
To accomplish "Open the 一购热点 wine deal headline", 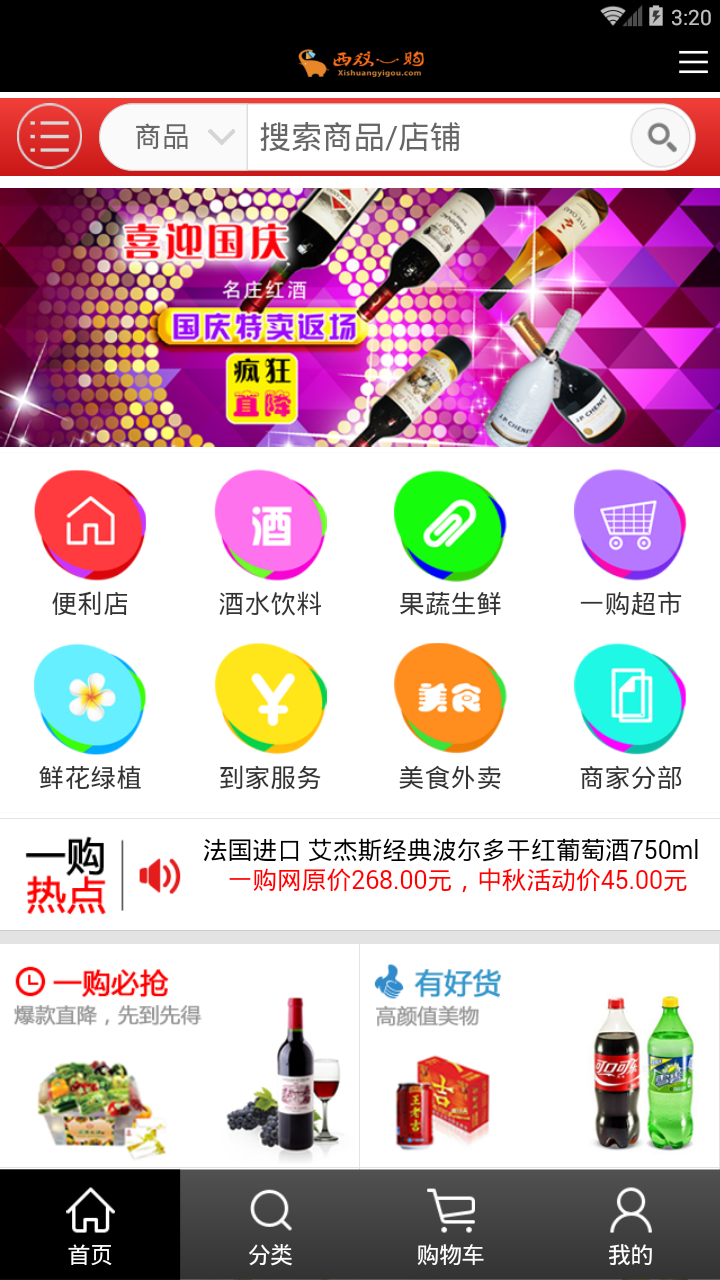I will pyautogui.click(x=450, y=866).
